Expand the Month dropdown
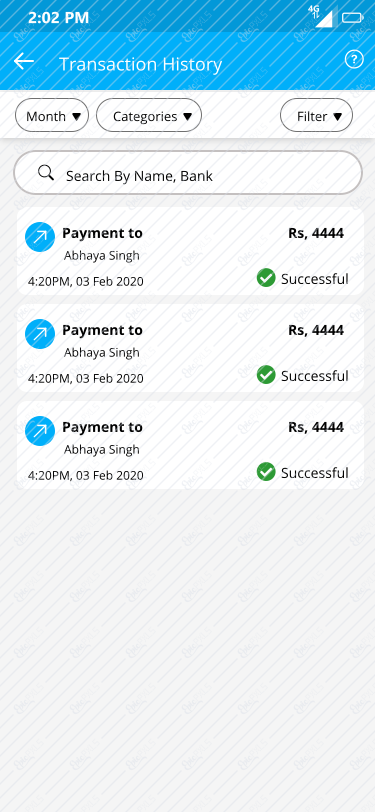This screenshot has width=375, height=812. click(52, 115)
